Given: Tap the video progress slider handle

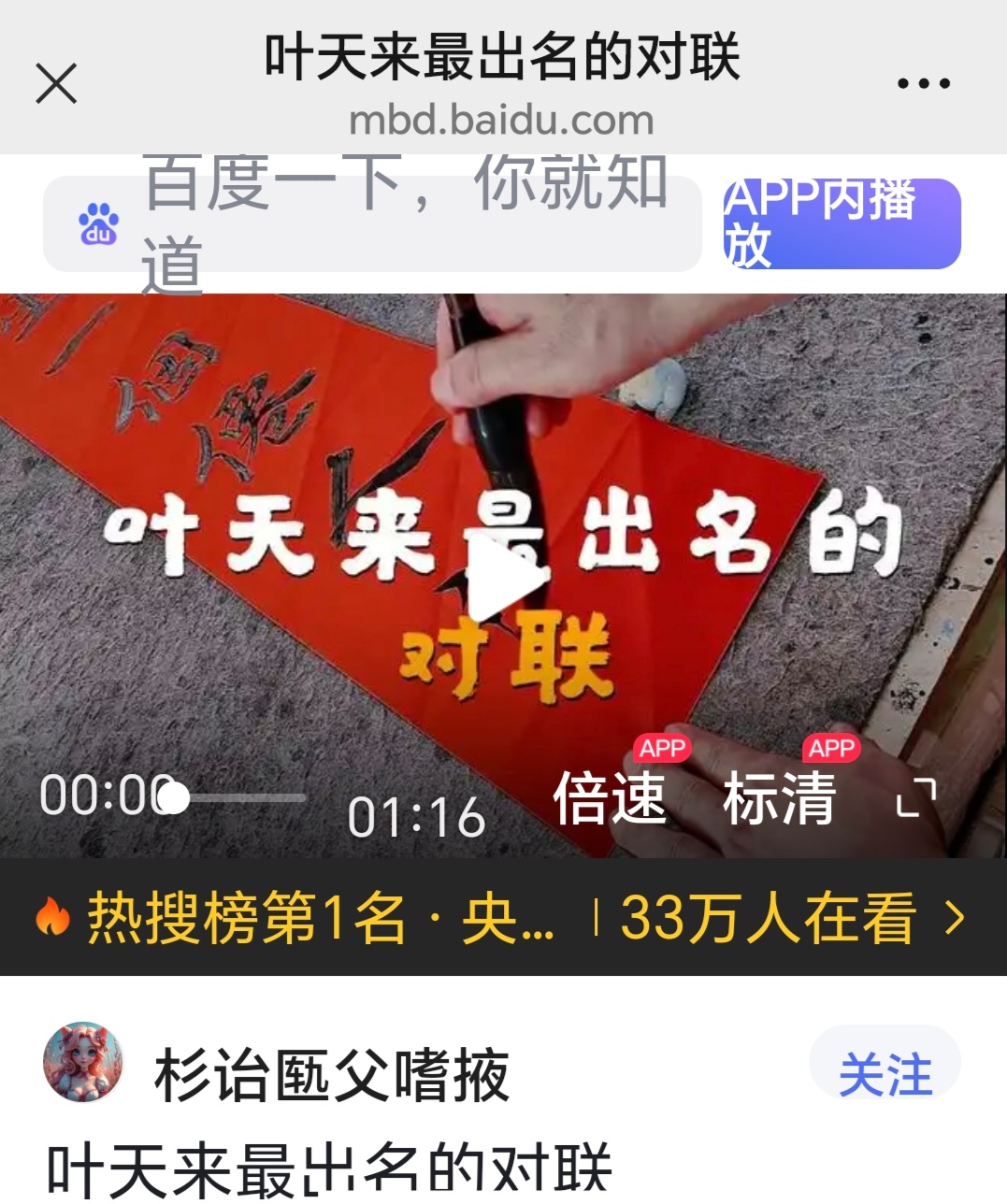Looking at the screenshot, I should coord(174,797).
